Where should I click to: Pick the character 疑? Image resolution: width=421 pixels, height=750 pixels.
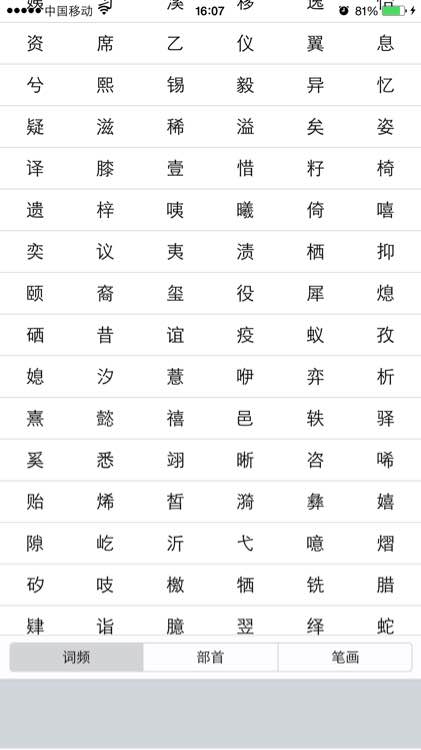pos(35,127)
